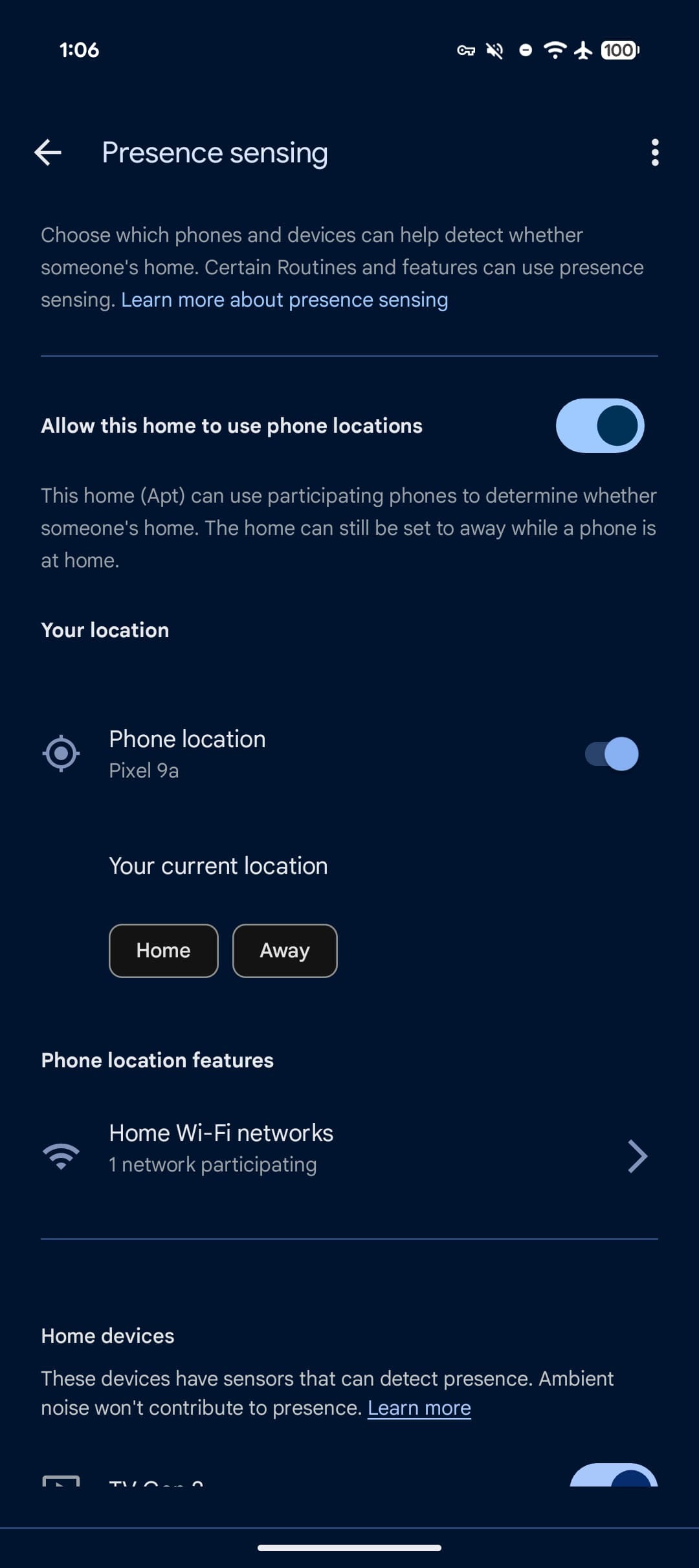Go back from Presence sensing

point(48,153)
